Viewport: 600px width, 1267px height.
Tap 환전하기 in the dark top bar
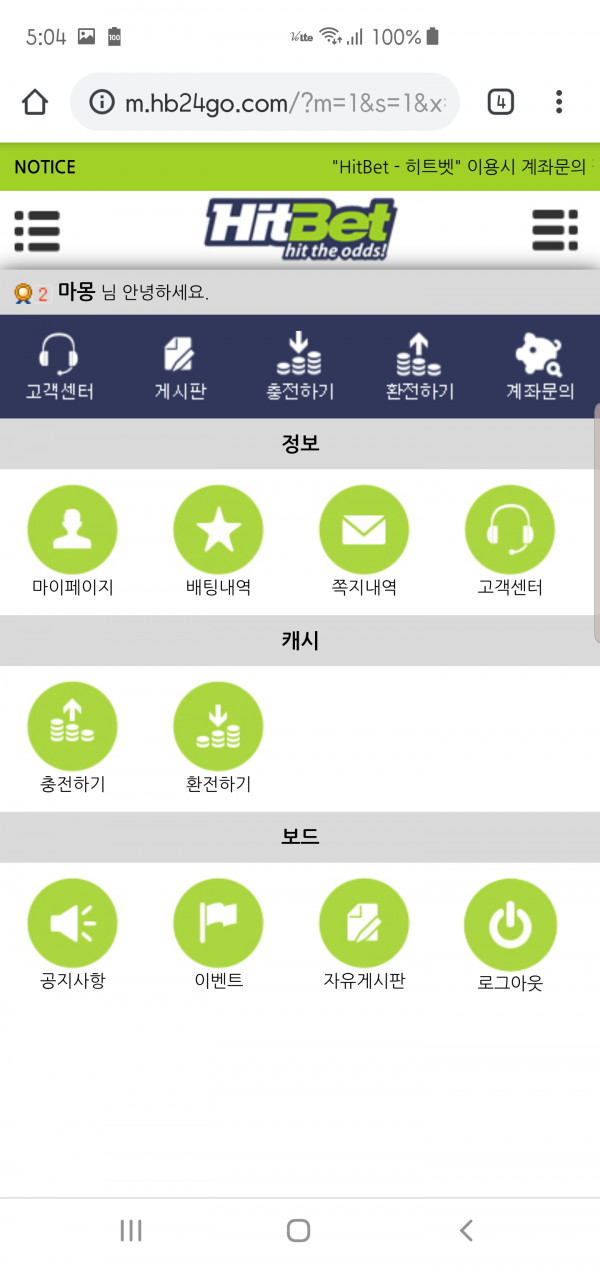420,366
